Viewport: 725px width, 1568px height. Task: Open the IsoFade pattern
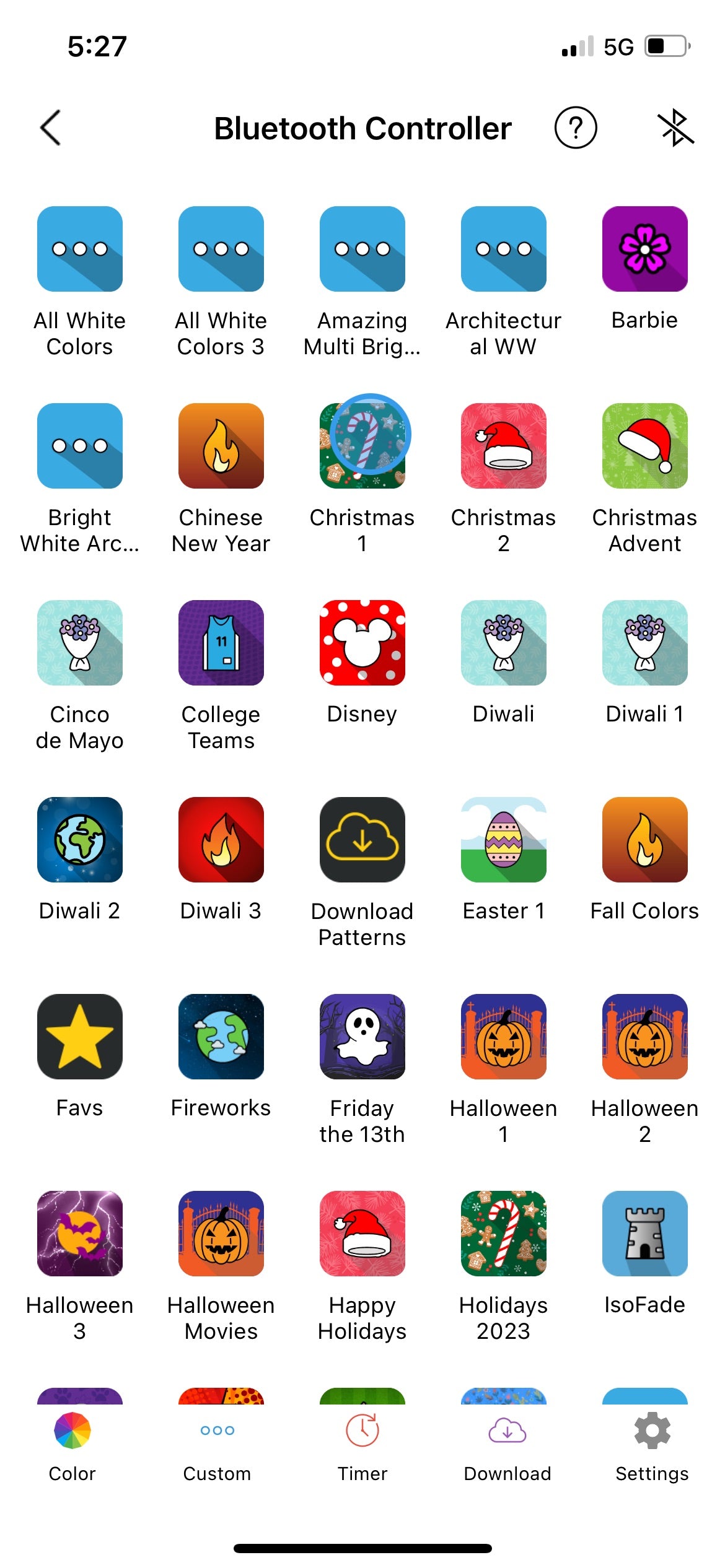[644, 1234]
